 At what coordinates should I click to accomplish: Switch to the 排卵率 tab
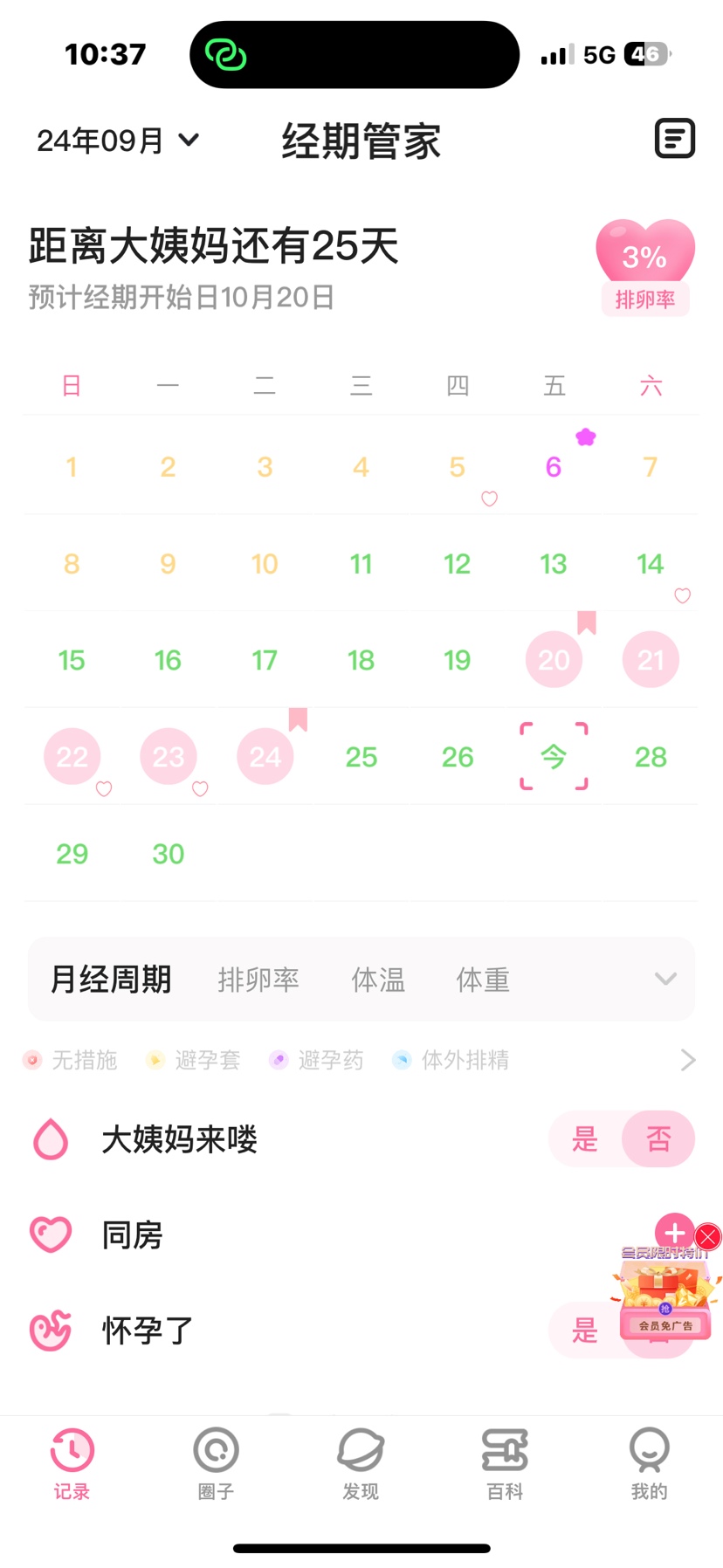click(258, 980)
